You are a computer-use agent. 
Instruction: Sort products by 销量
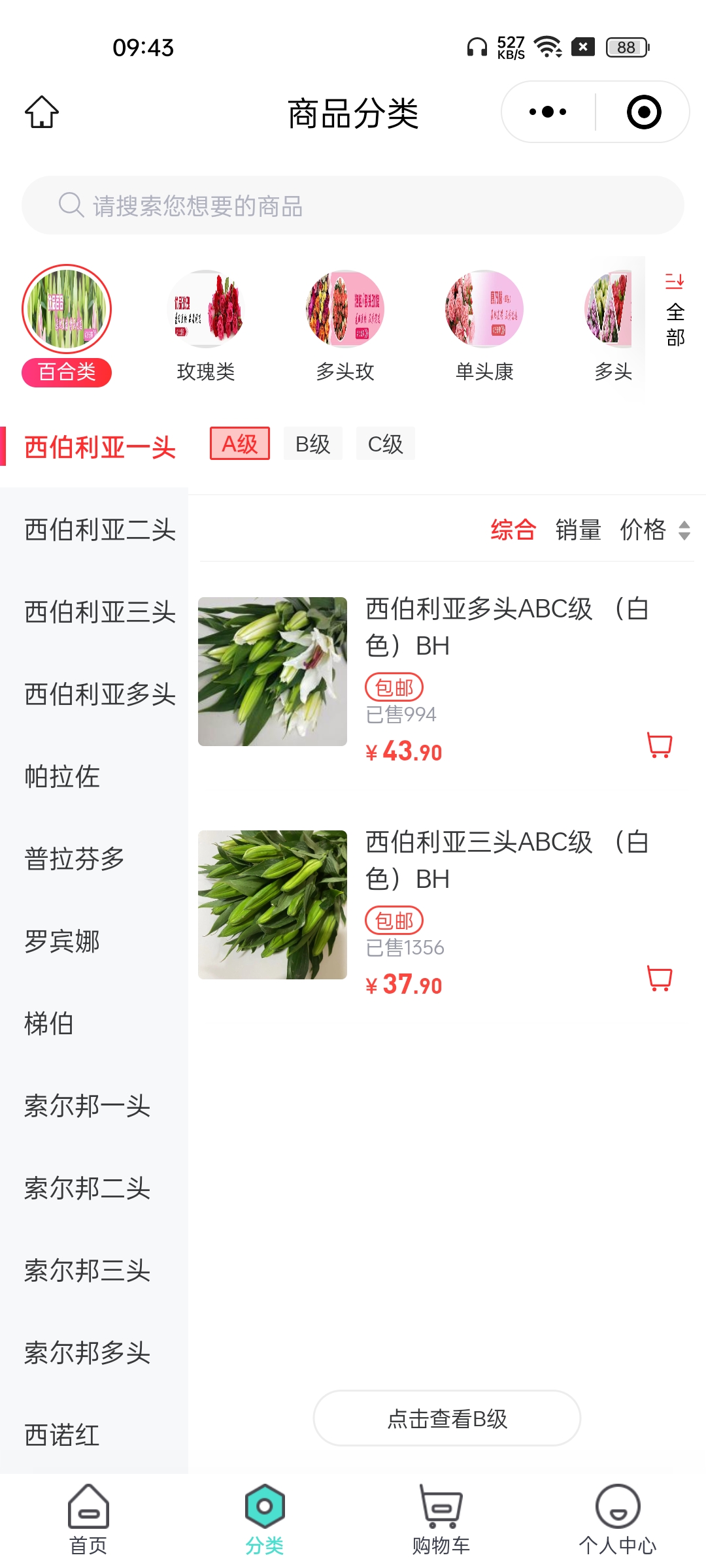point(578,530)
